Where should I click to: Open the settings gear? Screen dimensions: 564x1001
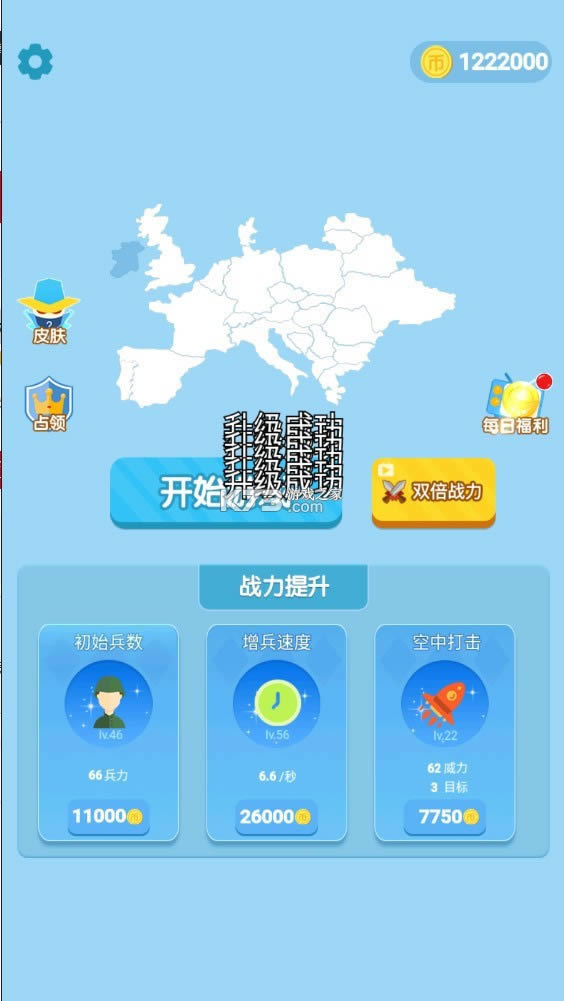pyautogui.click(x=35, y=62)
